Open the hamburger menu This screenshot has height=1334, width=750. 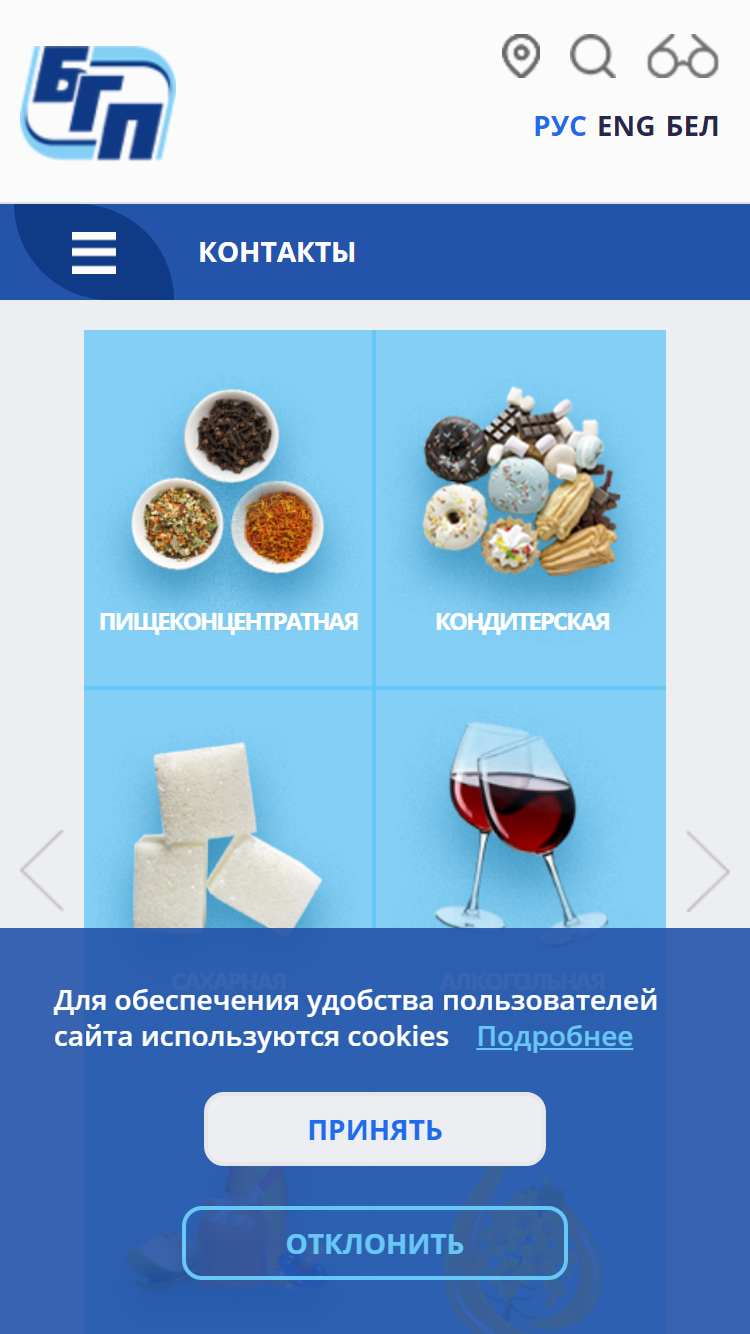pyautogui.click(x=94, y=252)
